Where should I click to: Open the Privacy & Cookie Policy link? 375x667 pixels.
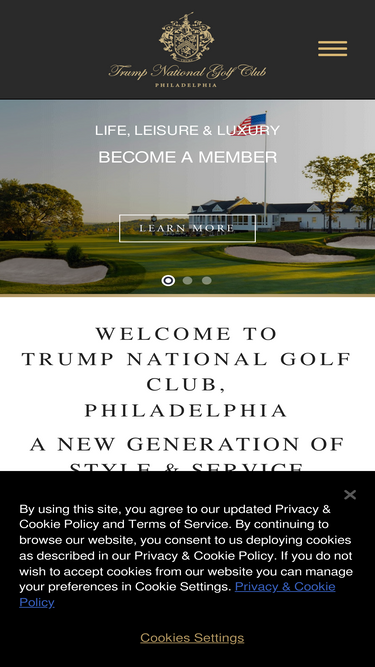[177, 594]
